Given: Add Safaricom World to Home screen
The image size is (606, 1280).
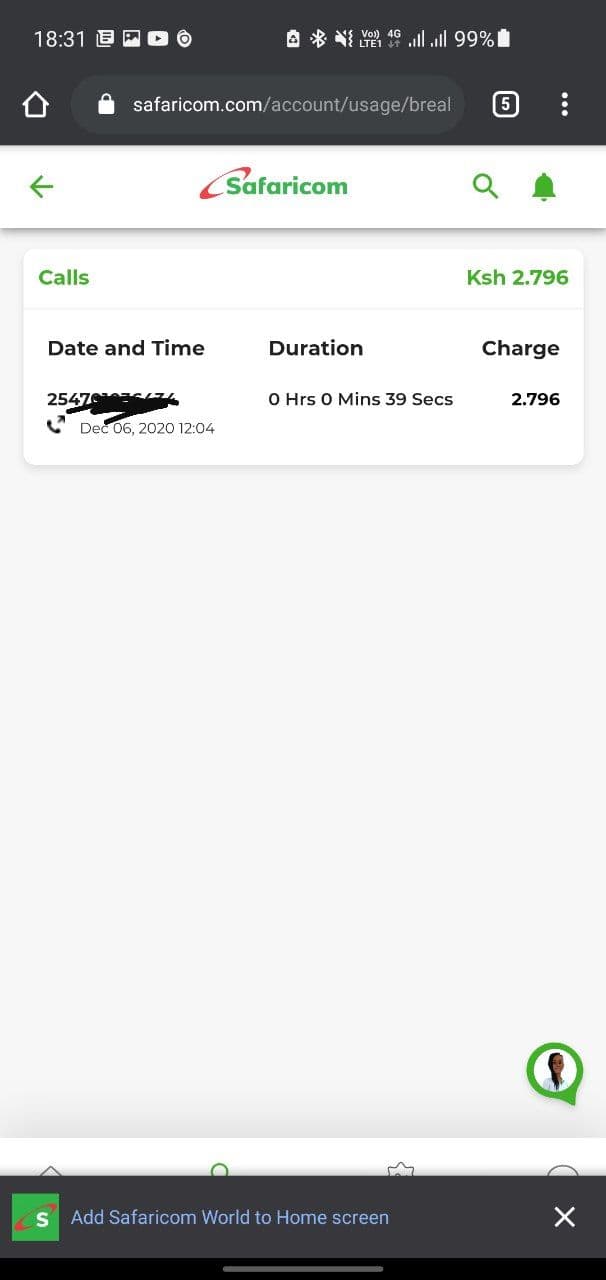Looking at the screenshot, I should [230, 1217].
